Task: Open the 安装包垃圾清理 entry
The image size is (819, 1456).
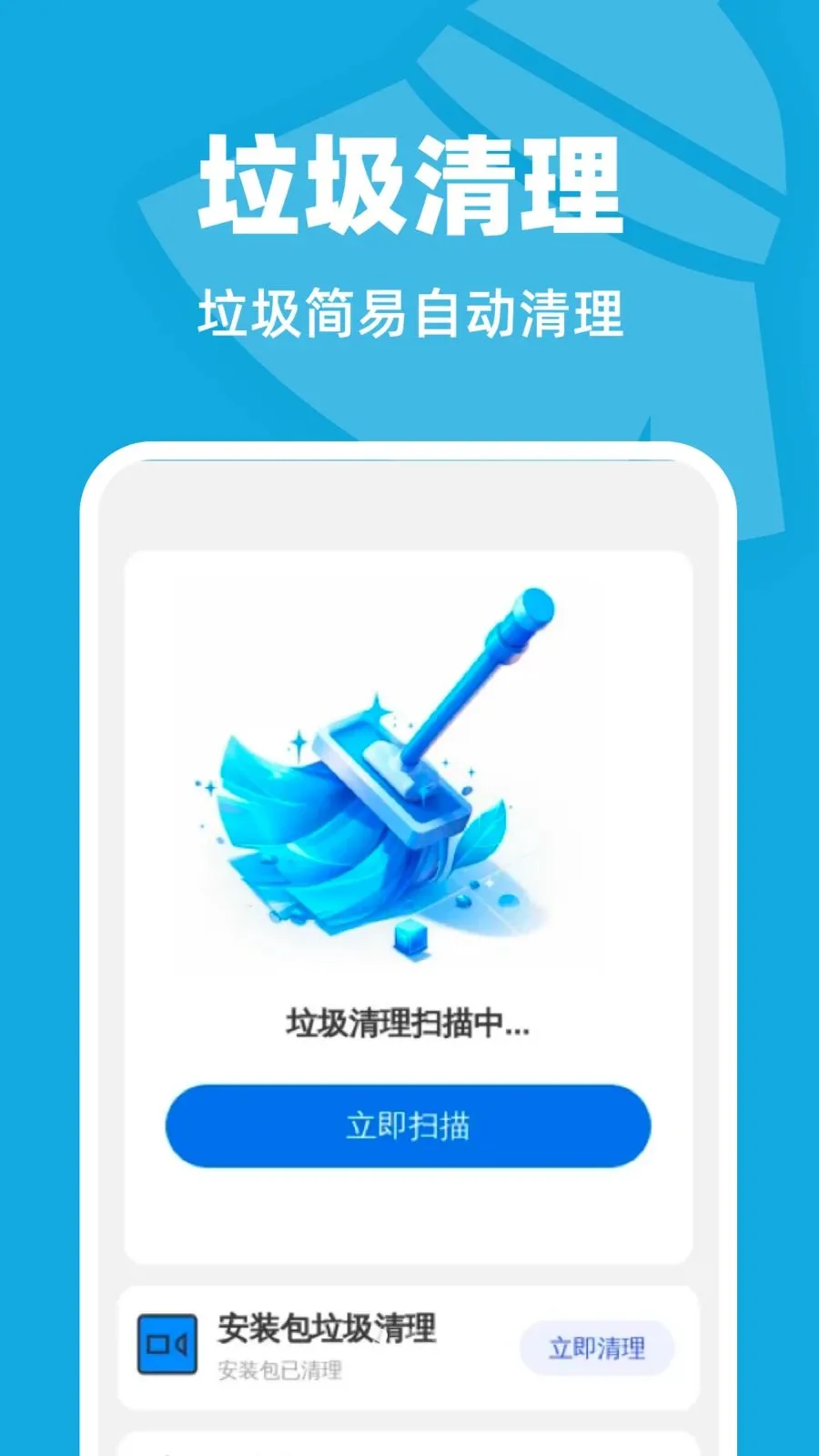Action: (x=328, y=1327)
